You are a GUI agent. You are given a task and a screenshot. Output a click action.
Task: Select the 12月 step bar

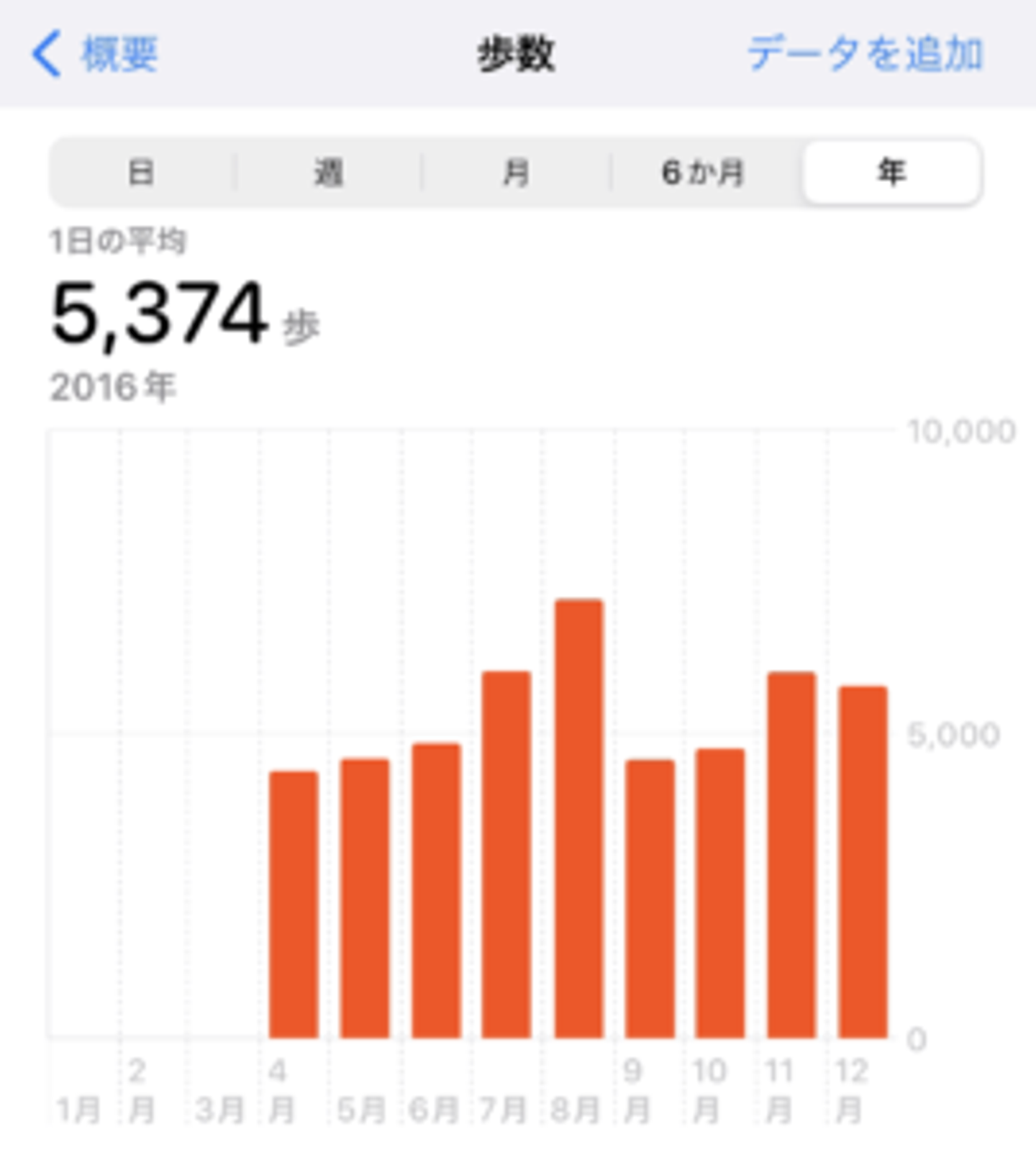click(863, 862)
